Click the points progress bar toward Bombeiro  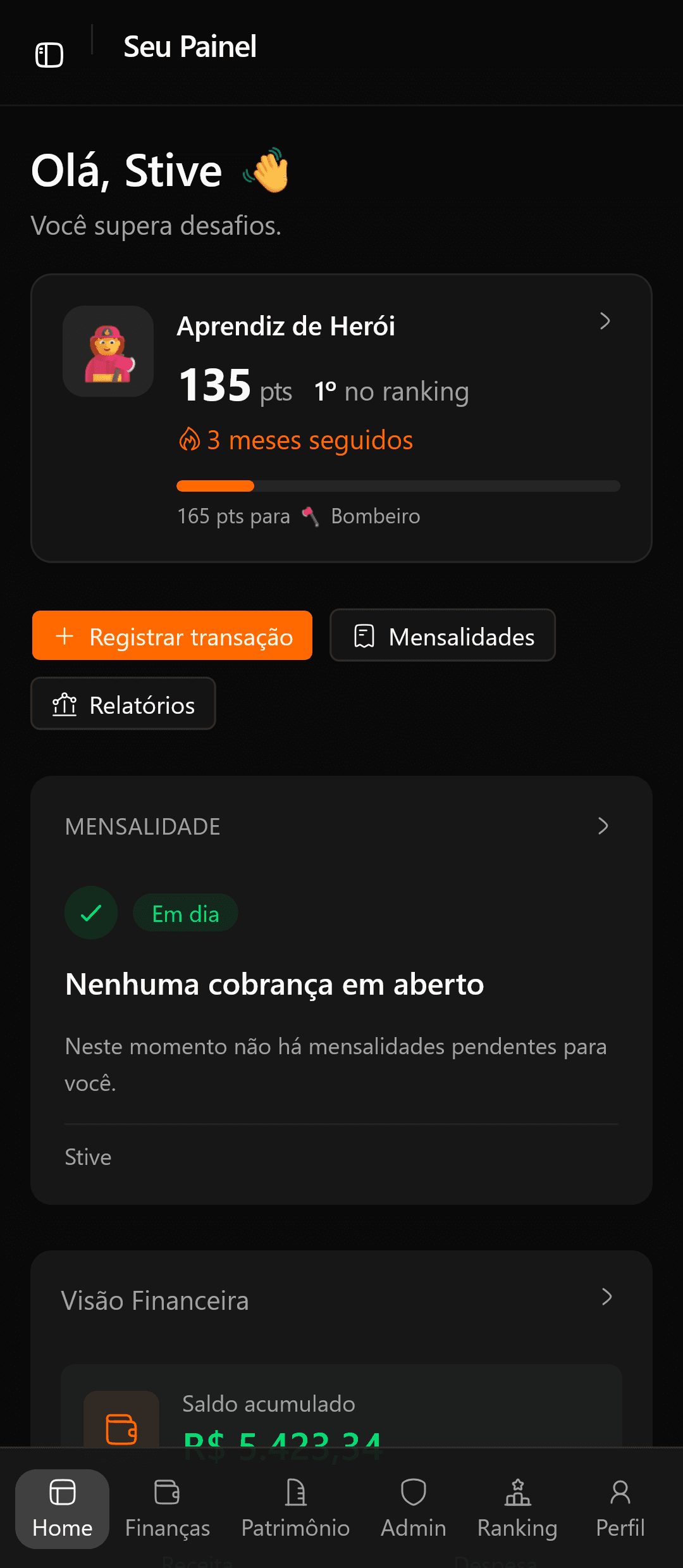click(x=398, y=486)
